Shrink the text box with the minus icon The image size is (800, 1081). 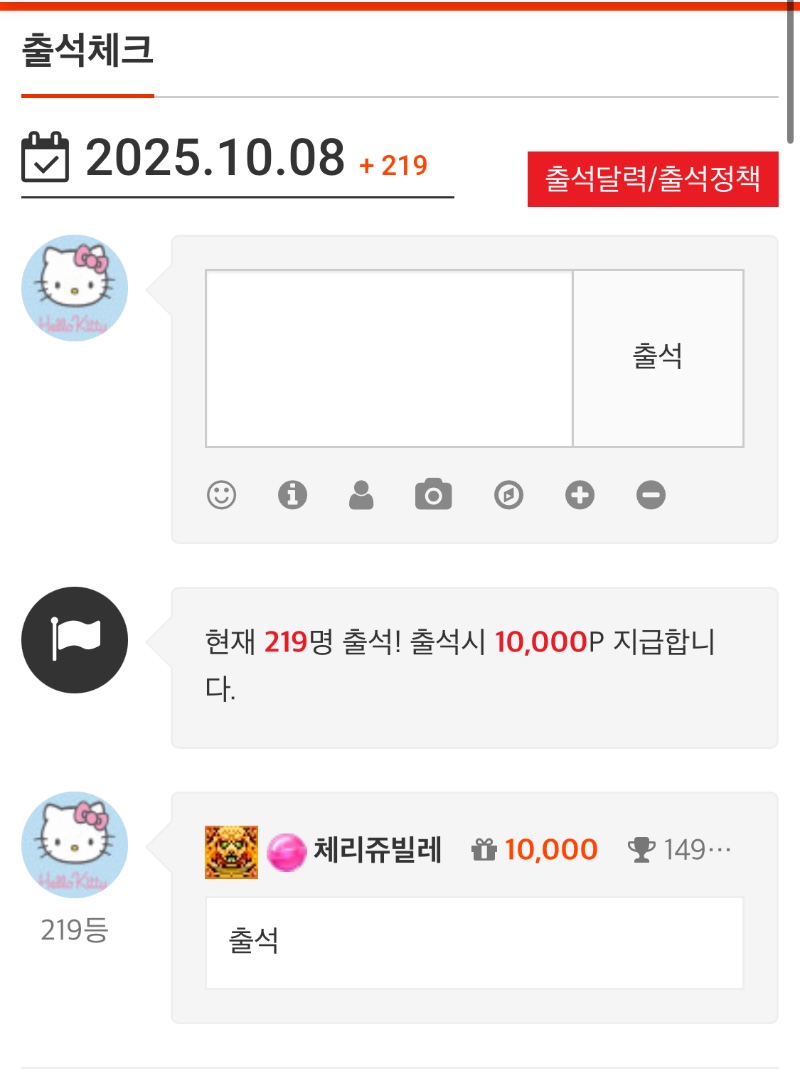(x=651, y=495)
